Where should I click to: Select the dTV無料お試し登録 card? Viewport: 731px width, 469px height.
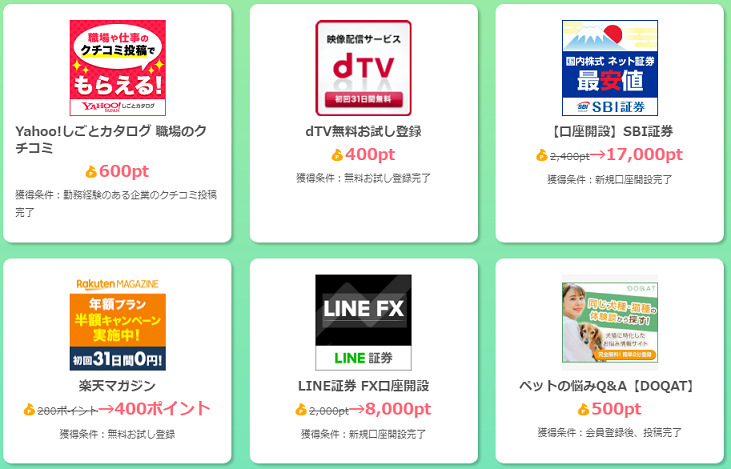point(363,122)
